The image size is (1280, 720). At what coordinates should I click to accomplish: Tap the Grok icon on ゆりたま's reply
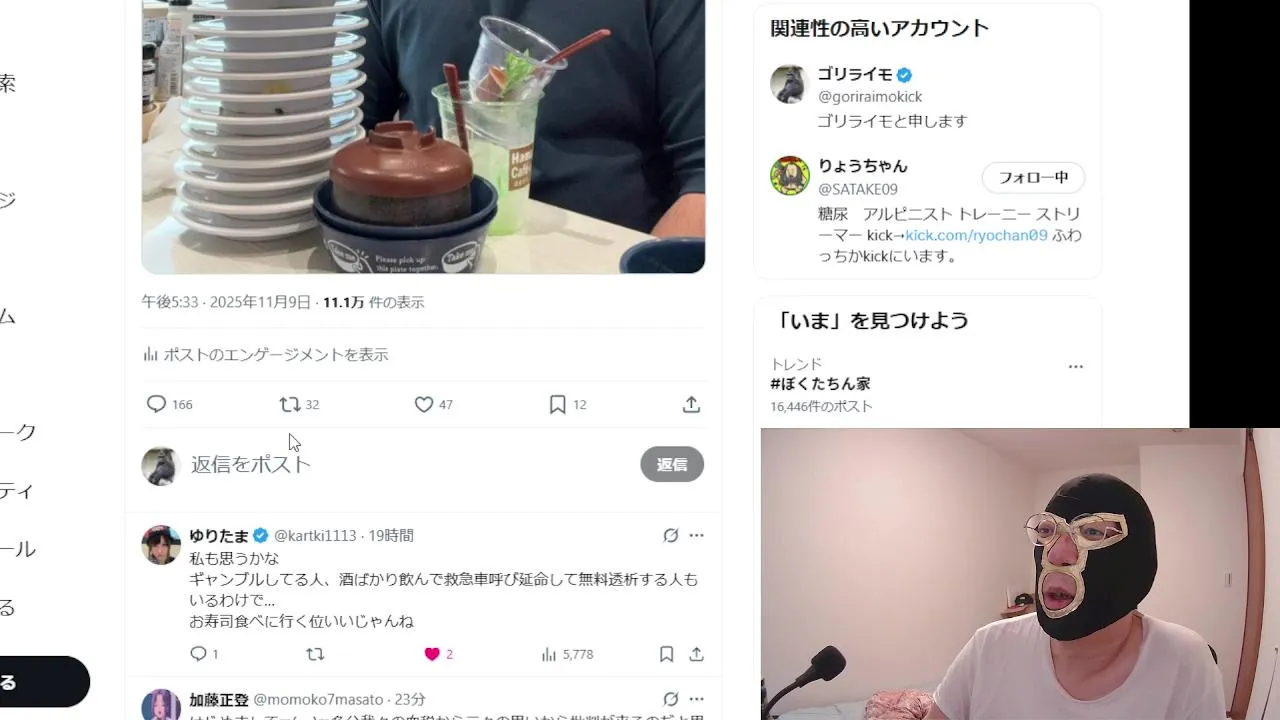[671, 535]
